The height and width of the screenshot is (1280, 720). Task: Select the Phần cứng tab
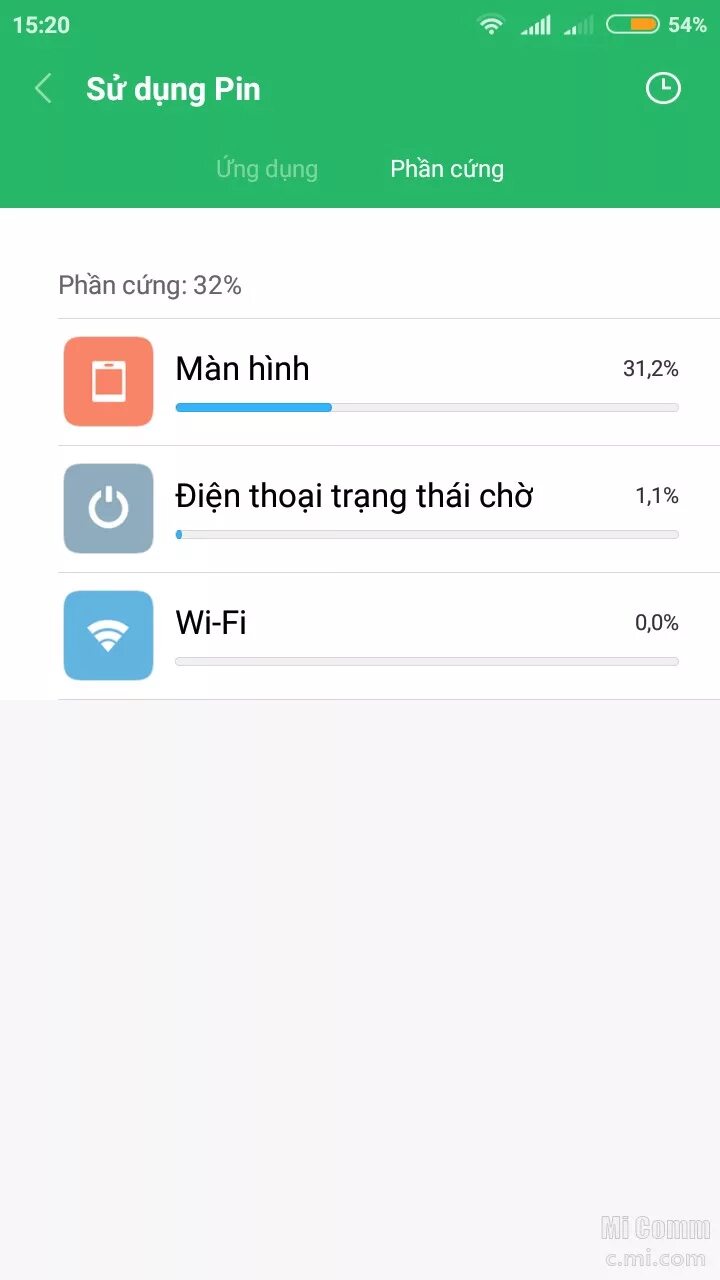click(x=447, y=169)
